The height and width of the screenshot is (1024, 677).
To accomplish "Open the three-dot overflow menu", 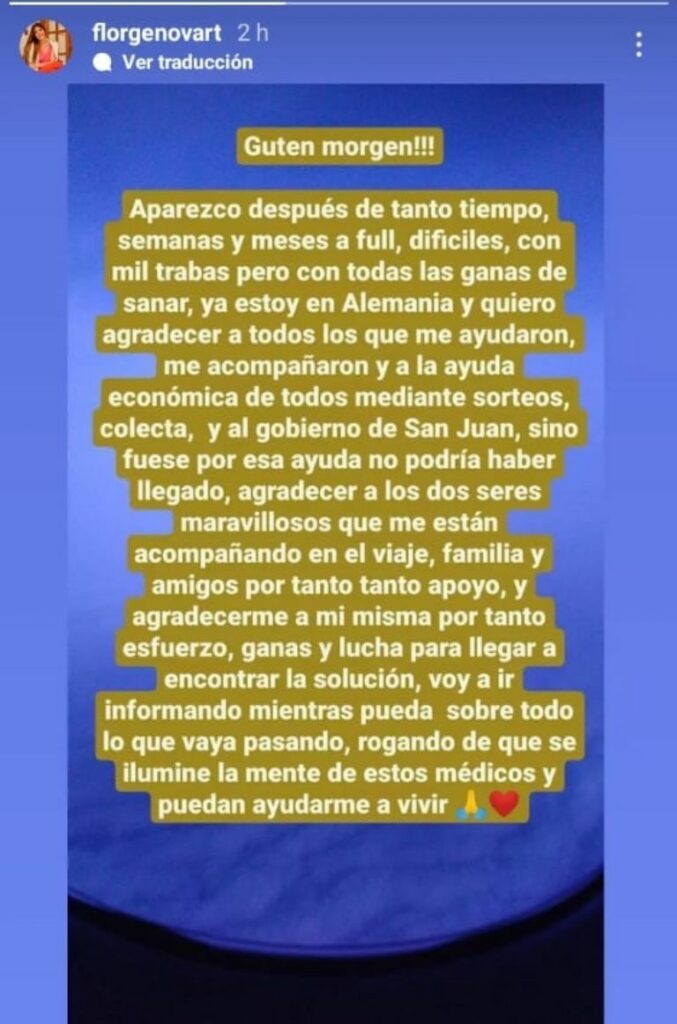I will (638, 44).
